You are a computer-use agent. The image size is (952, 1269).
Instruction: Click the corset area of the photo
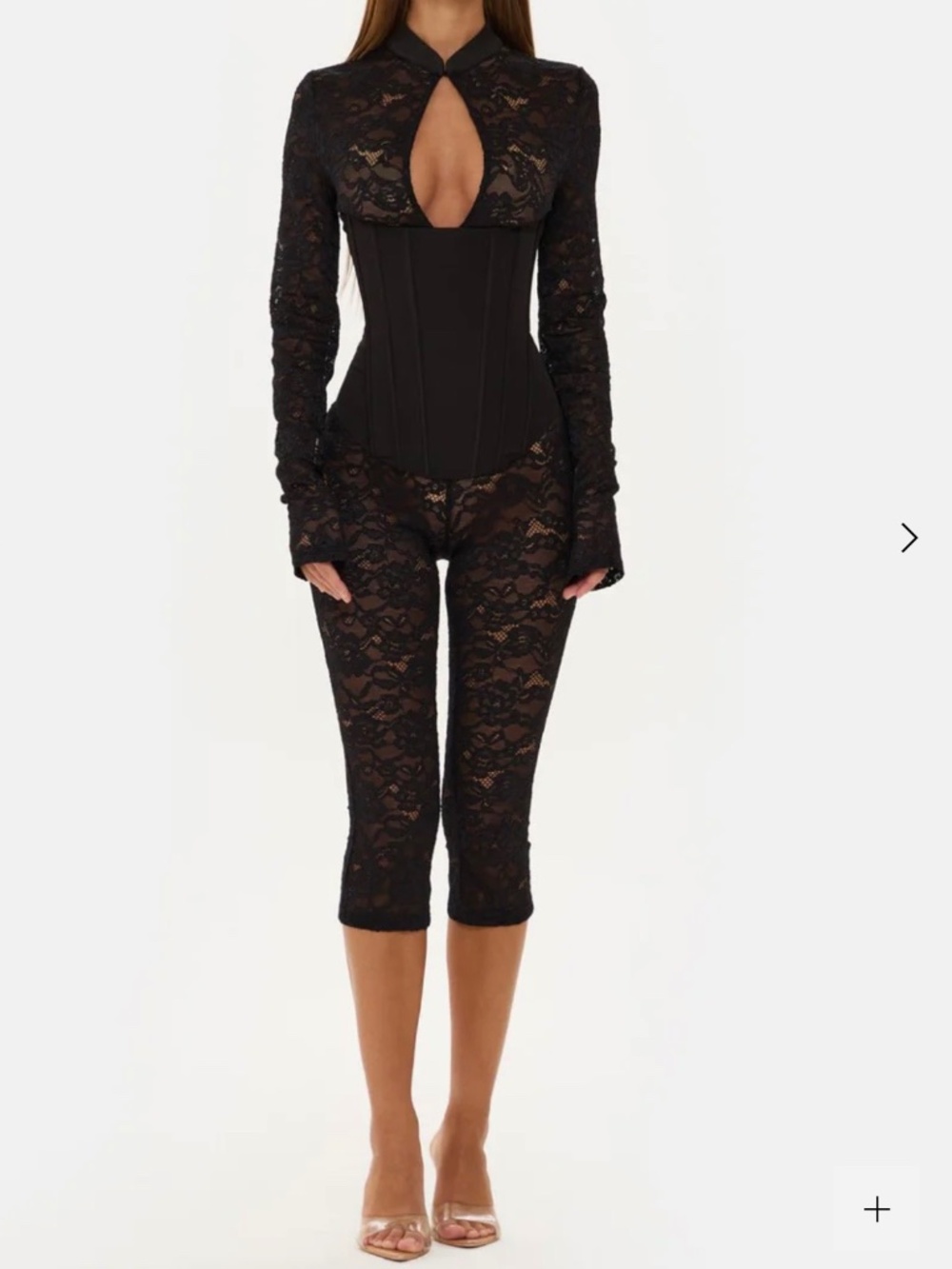click(447, 343)
